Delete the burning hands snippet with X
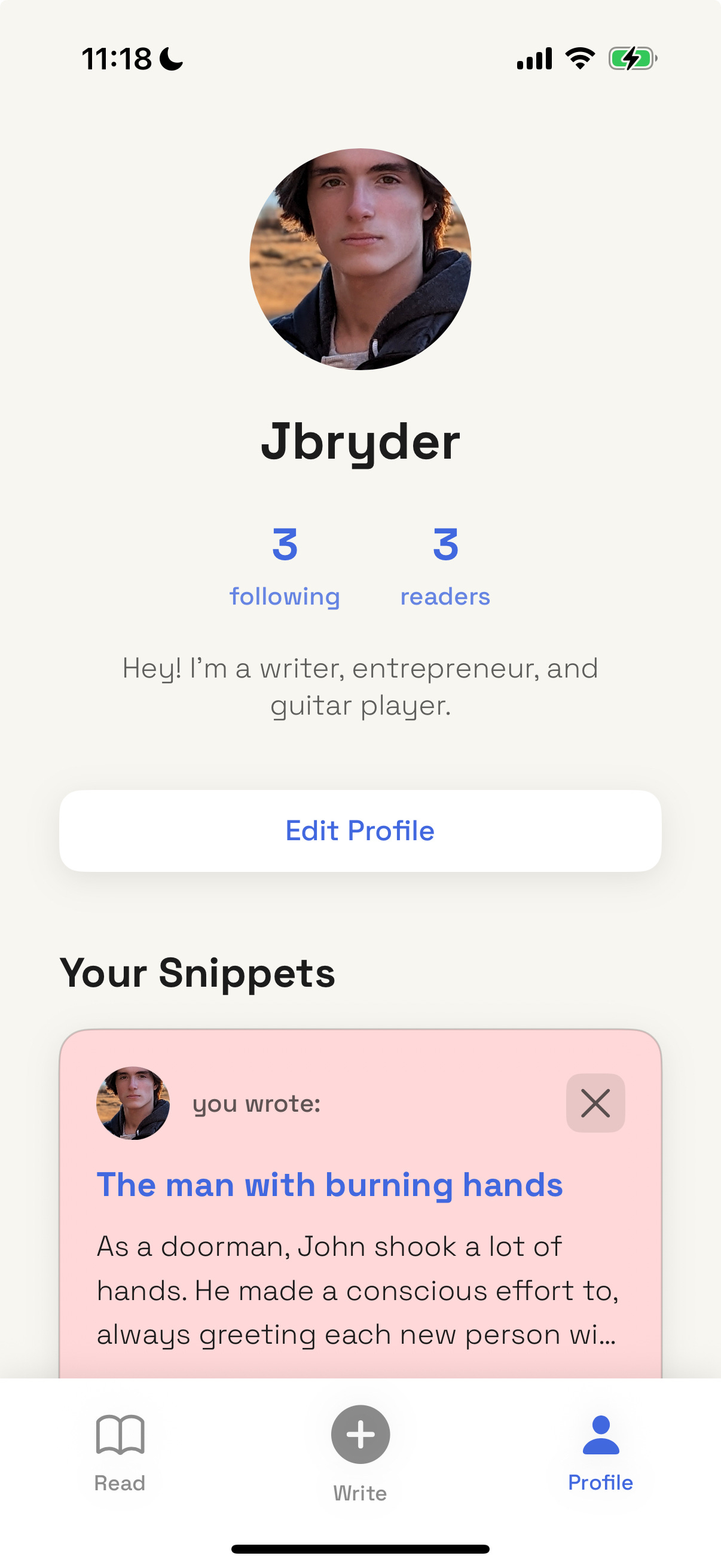721x1568 pixels. 595,1103
